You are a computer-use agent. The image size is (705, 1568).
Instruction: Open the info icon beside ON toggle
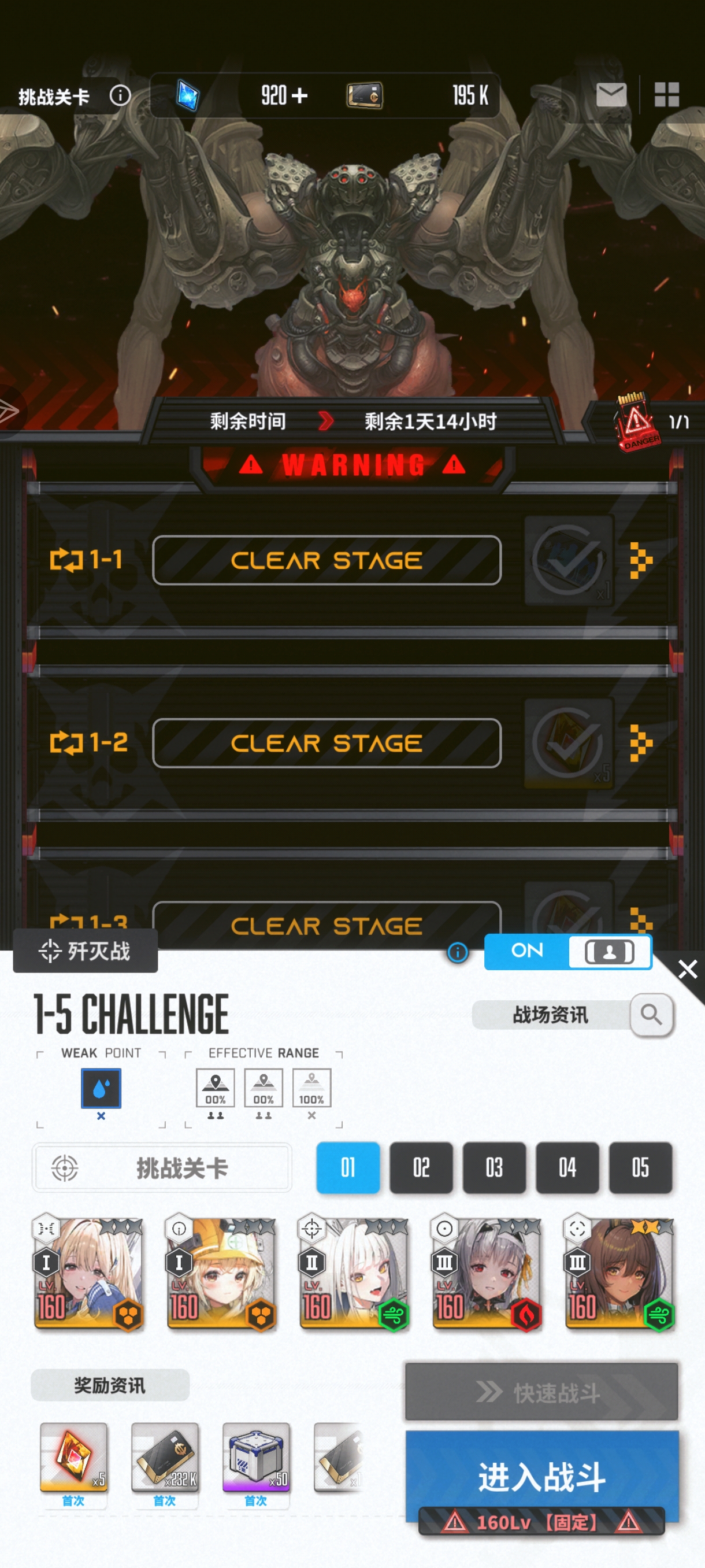(x=458, y=952)
